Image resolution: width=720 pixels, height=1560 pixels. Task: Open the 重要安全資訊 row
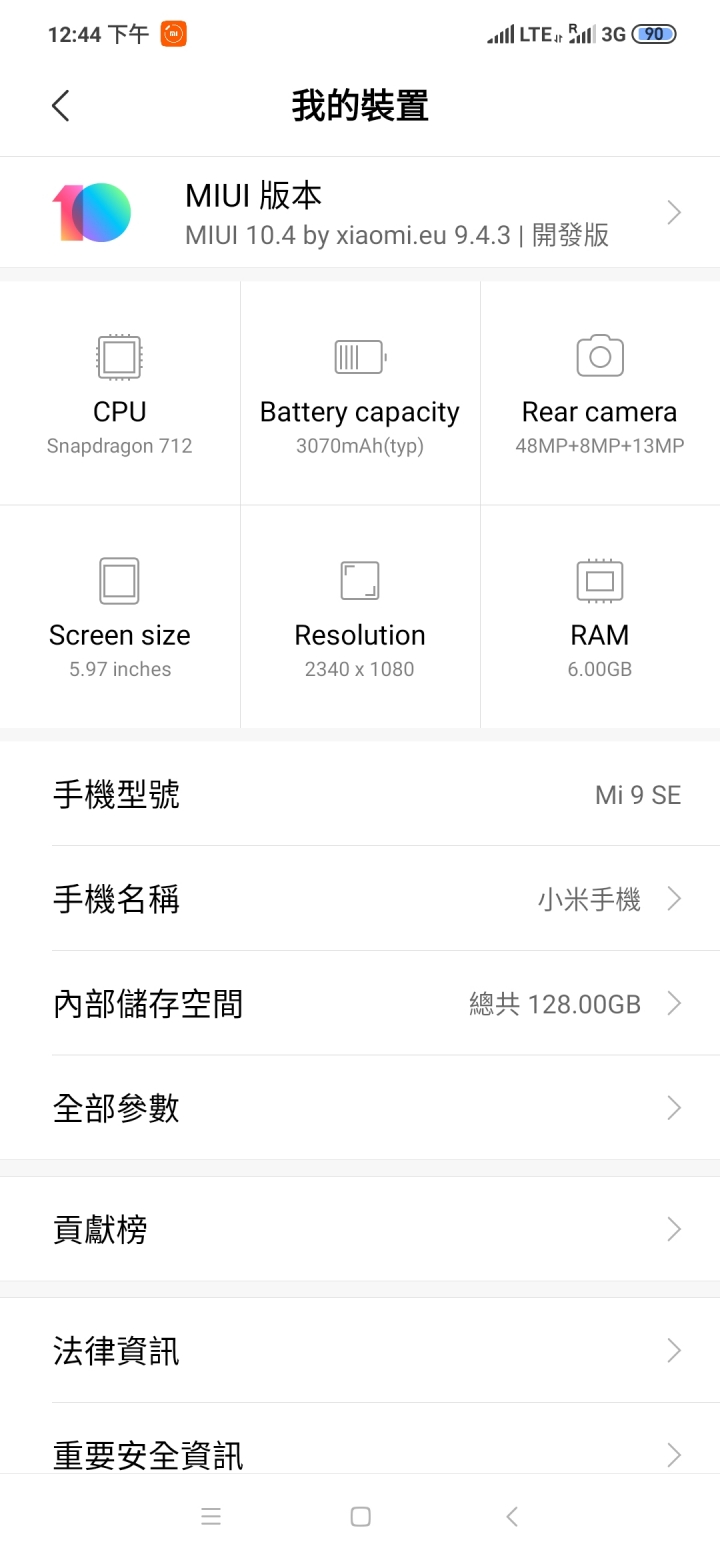360,1440
